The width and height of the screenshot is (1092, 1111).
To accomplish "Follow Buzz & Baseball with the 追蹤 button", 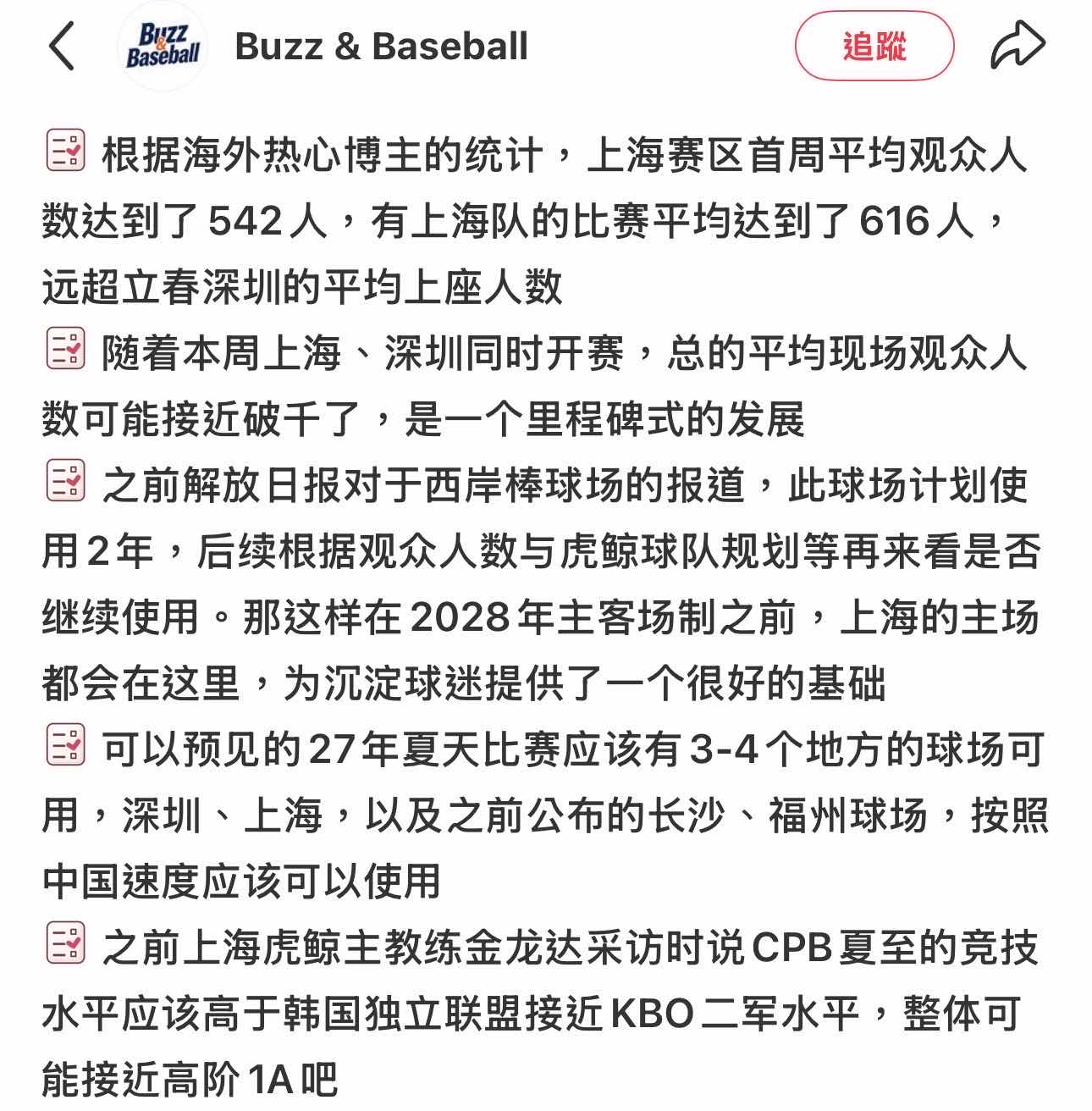I will (x=874, y=47).
